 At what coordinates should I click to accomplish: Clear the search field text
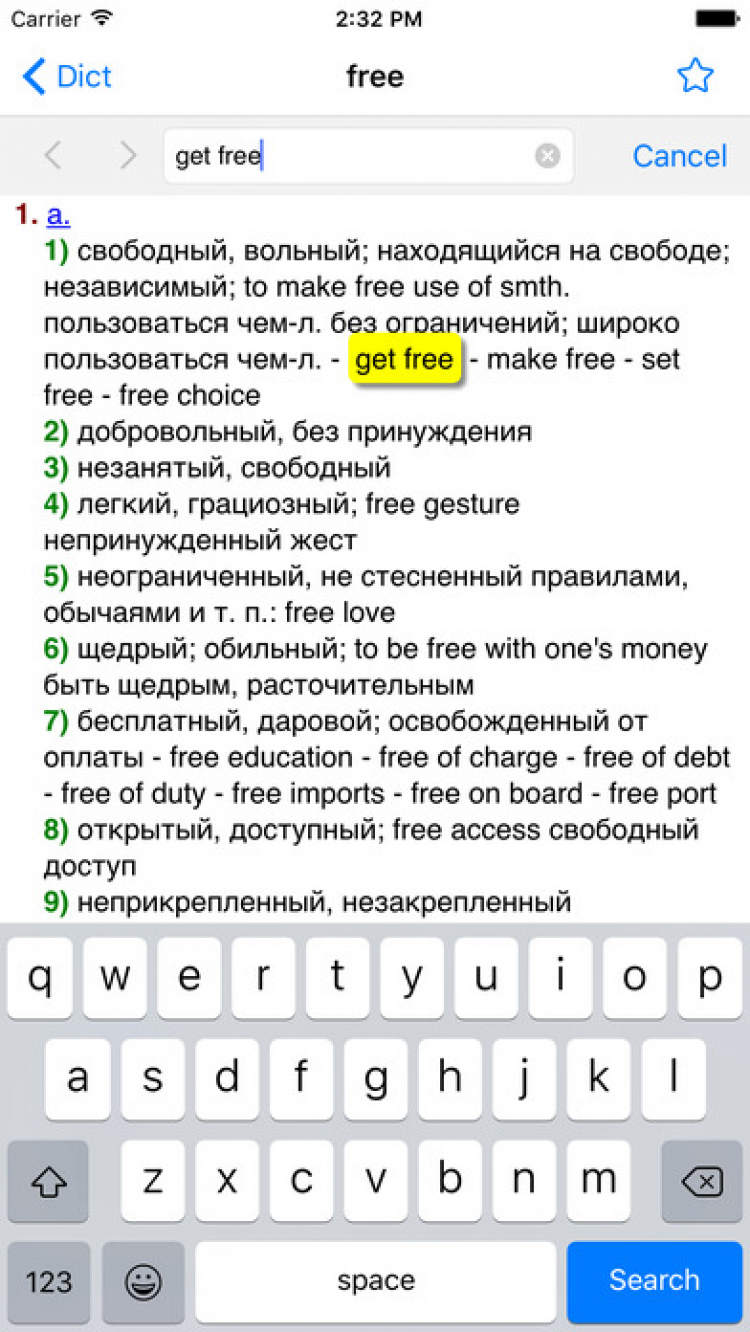pos(547,156)
